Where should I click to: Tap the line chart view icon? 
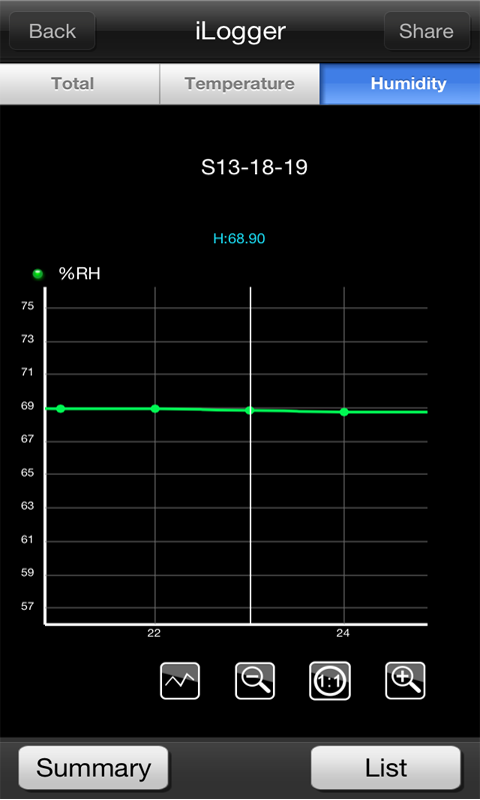180,681
